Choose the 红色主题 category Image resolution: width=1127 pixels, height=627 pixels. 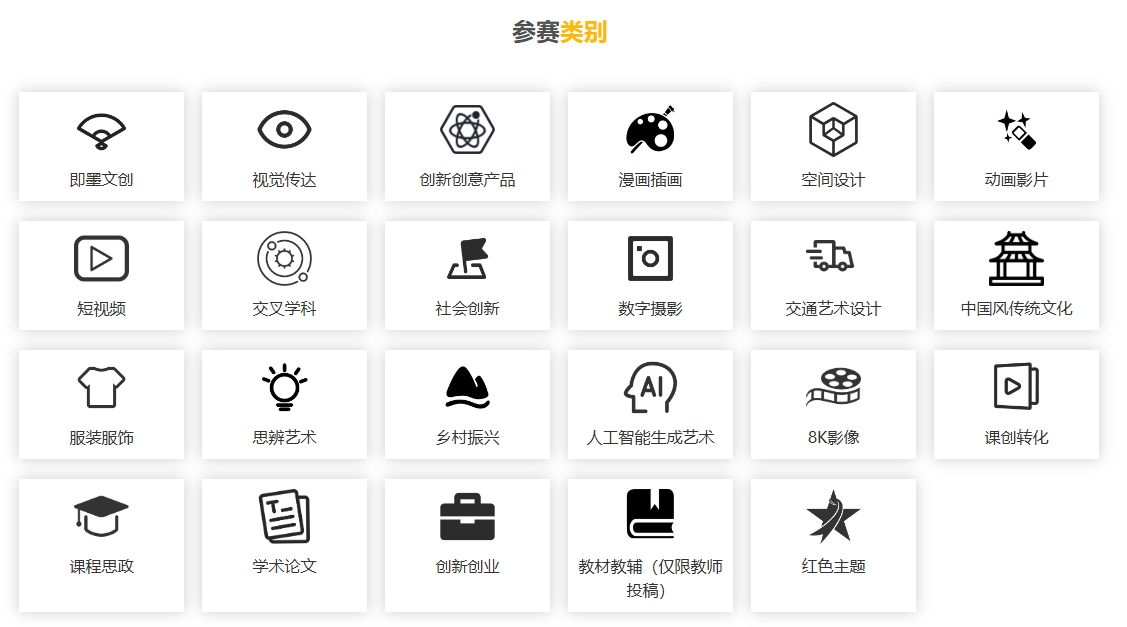(833, 544)
